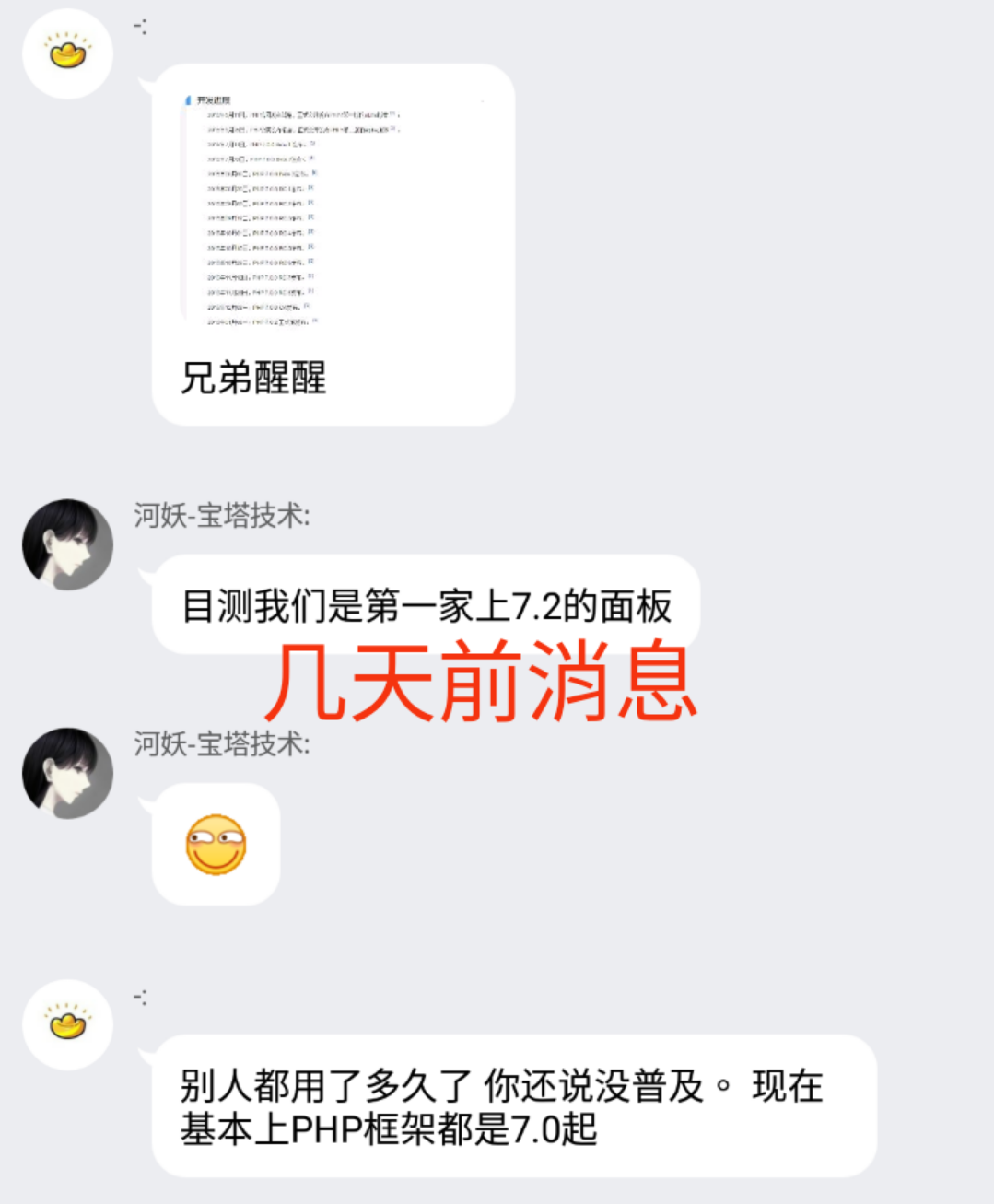Open 河妖-宝塔技术 avatar beside the 7.2面板 message
The height and width of the screenshot is (1204, 994).
click(x=67, y=544)
